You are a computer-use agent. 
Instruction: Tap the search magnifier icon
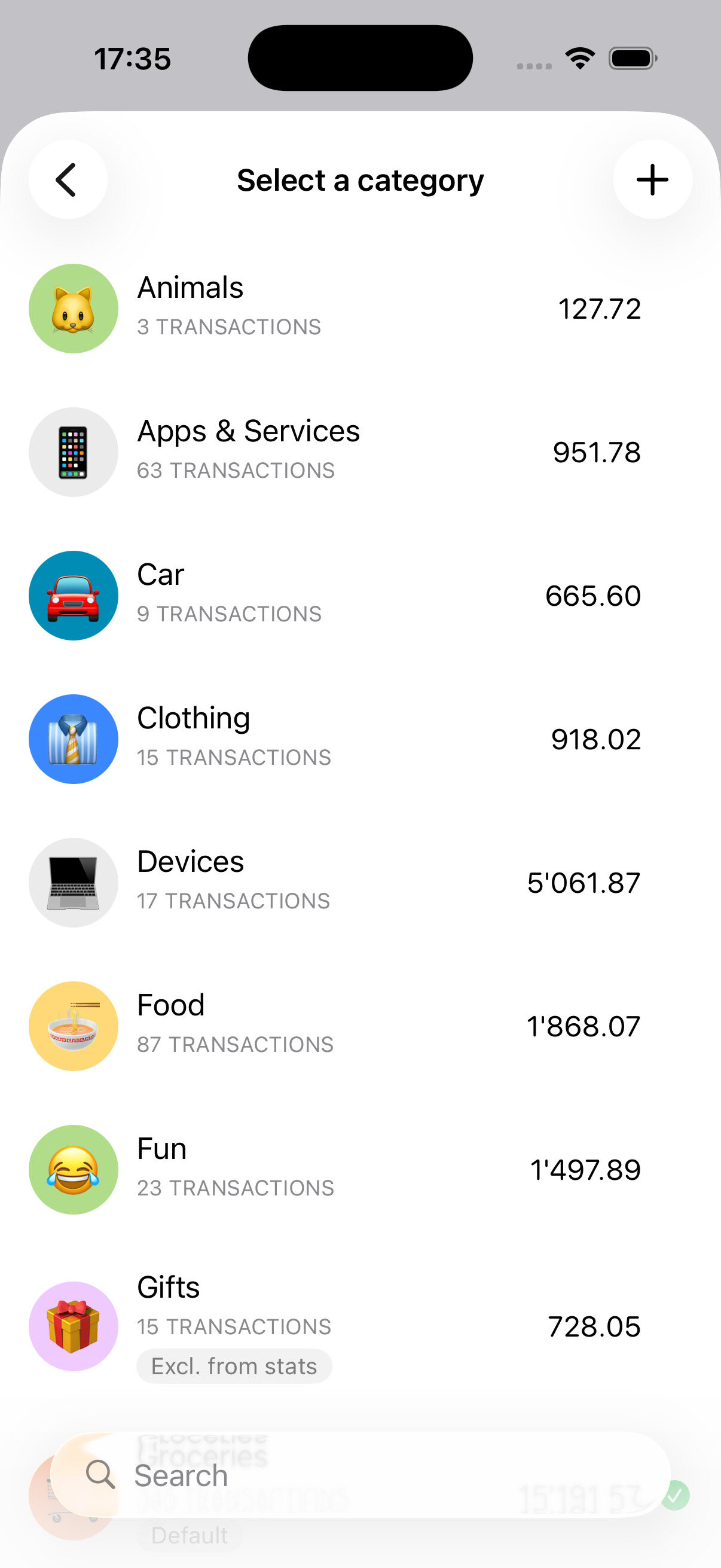[100, 1475]
